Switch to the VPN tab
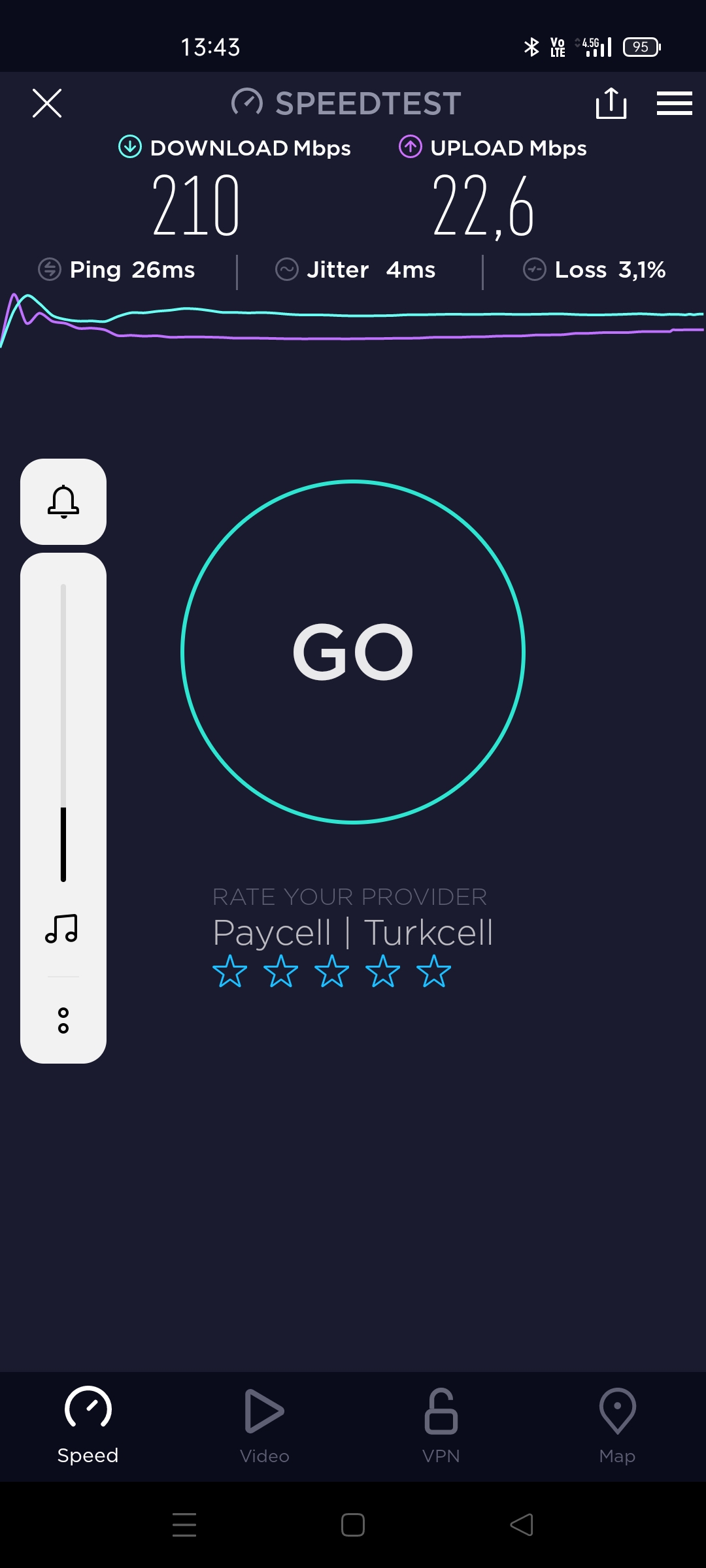 point(441,1426)
